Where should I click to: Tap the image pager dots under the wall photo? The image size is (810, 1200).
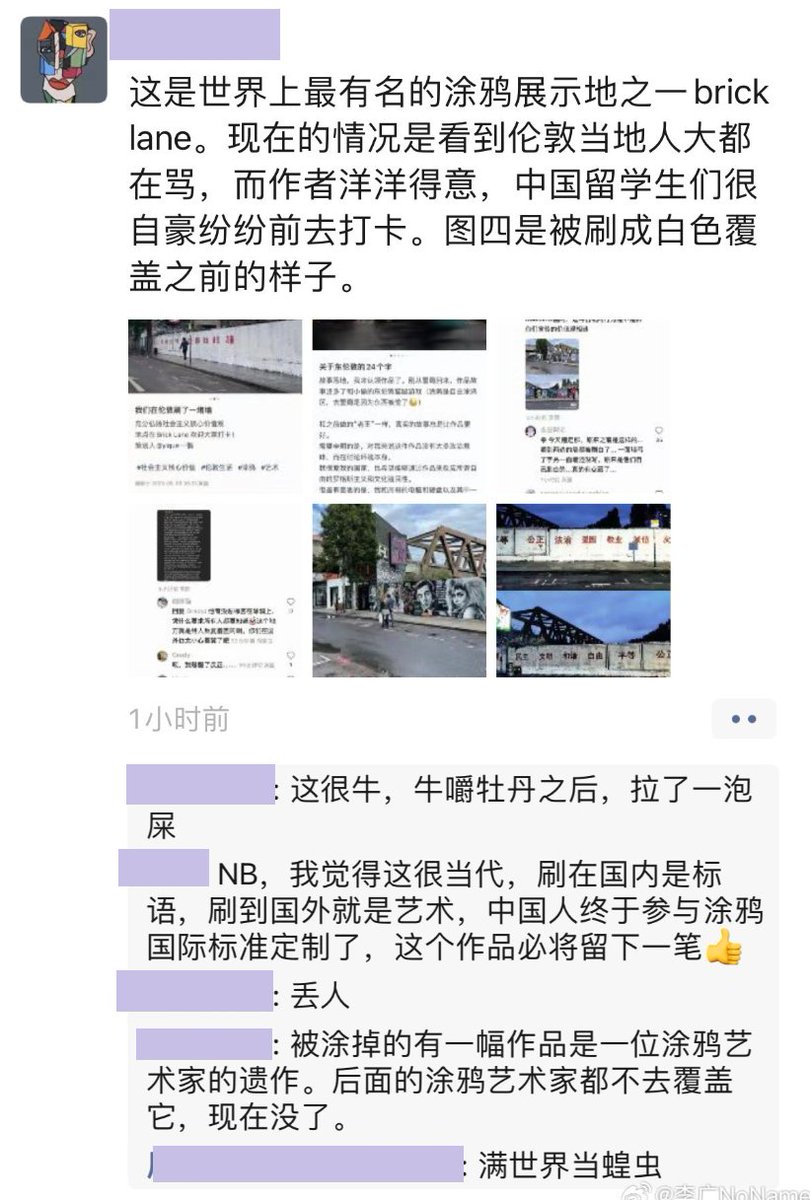tap(215, 398)
